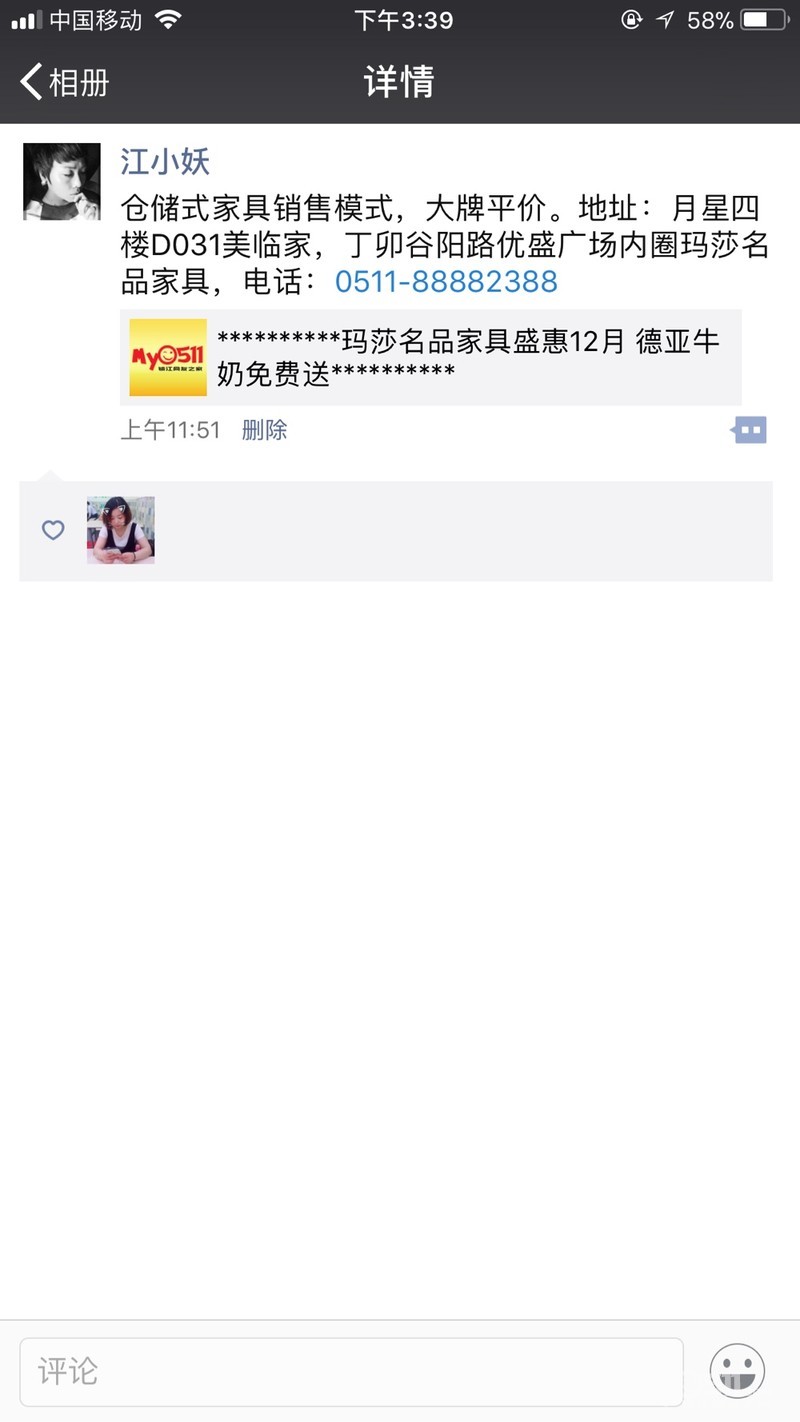Go back to 相册
800x1422 pixels.
click(64, 82)
